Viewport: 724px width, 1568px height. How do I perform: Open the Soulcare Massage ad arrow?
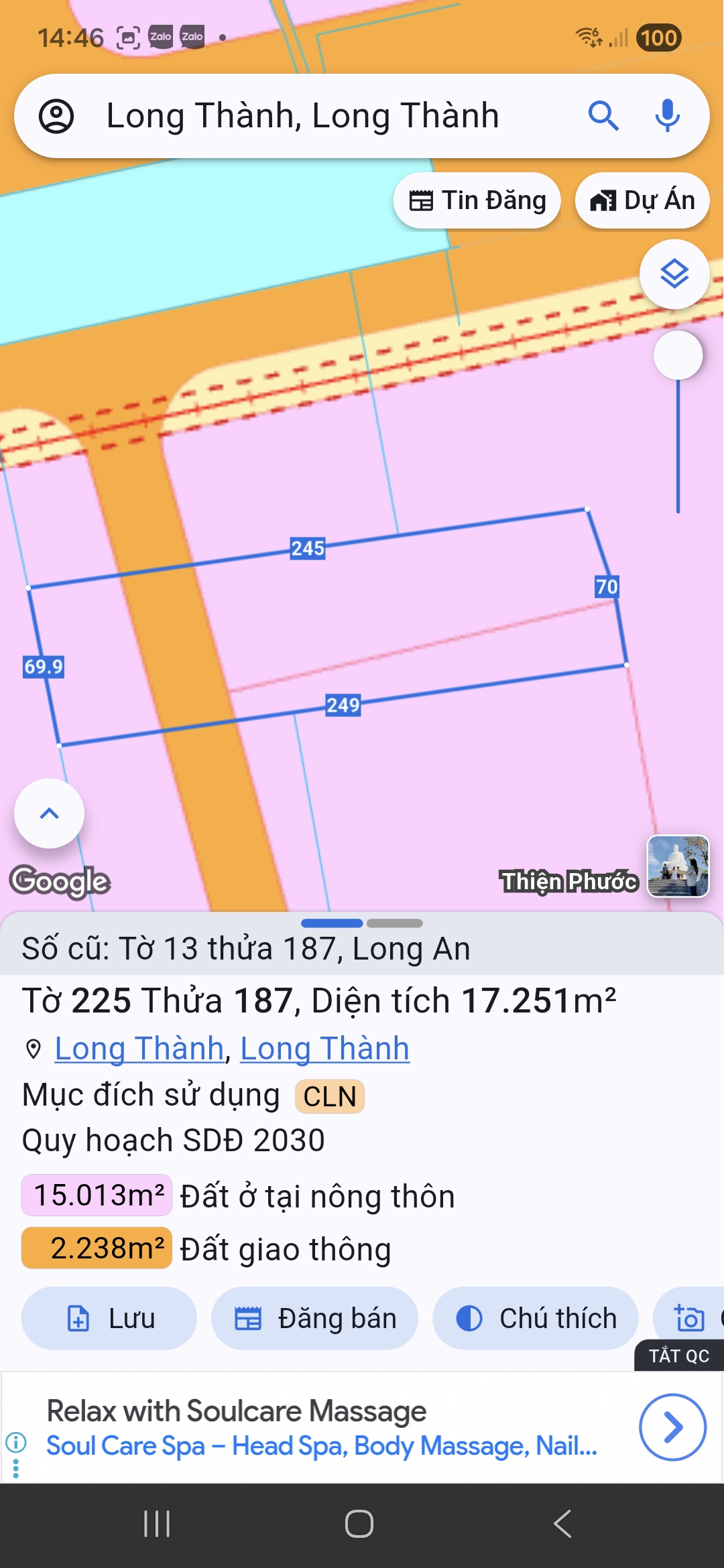pos(672,1427)
